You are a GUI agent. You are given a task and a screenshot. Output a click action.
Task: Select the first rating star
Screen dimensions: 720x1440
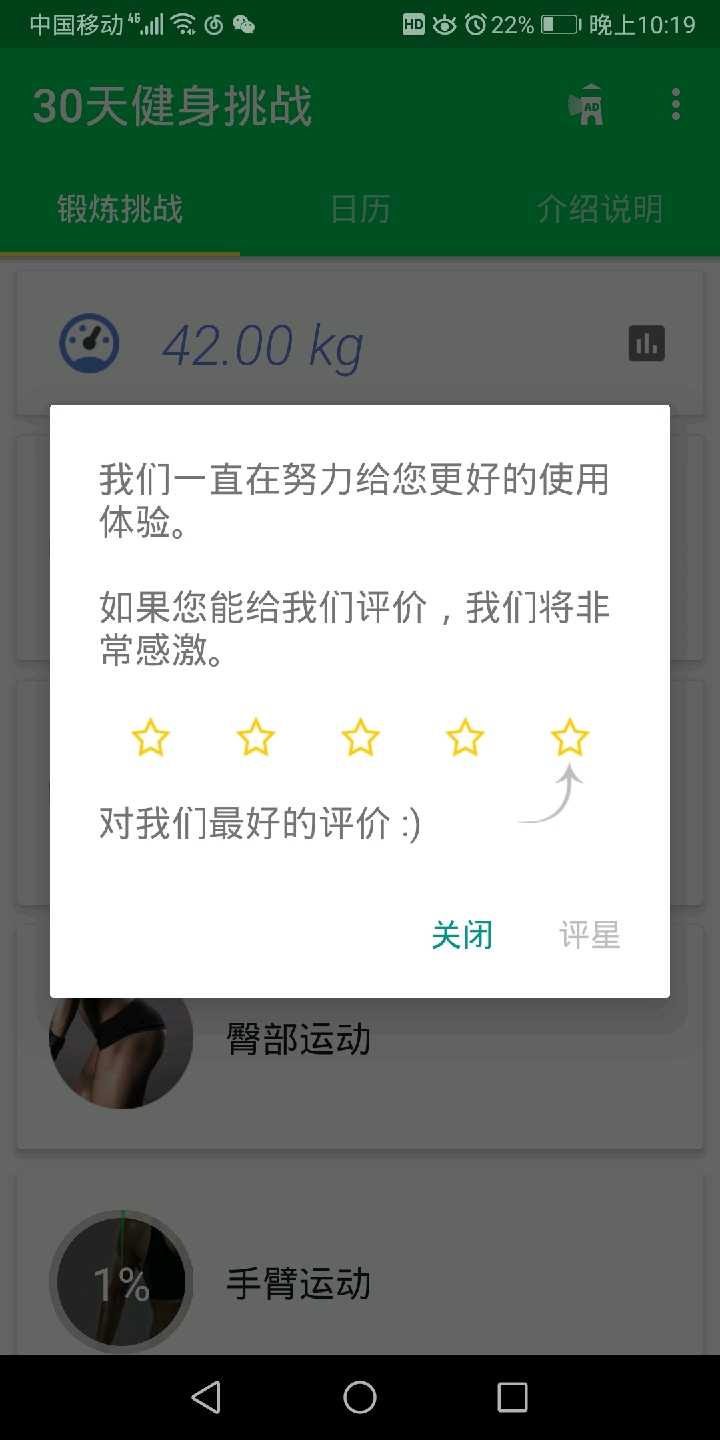[x=151, y=739]
